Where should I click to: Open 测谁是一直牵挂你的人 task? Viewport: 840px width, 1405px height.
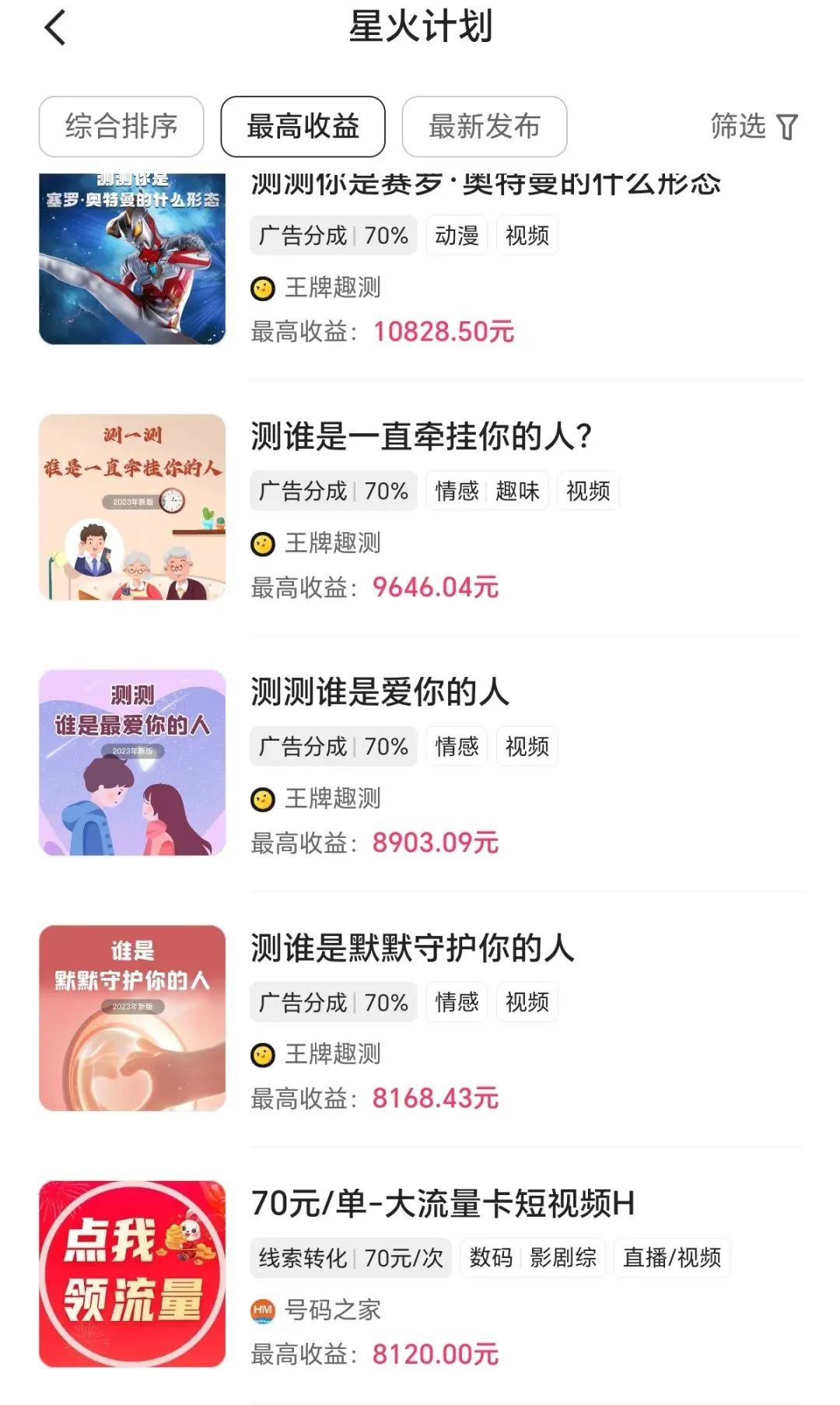pyautogui.click(x=421, y=436)
